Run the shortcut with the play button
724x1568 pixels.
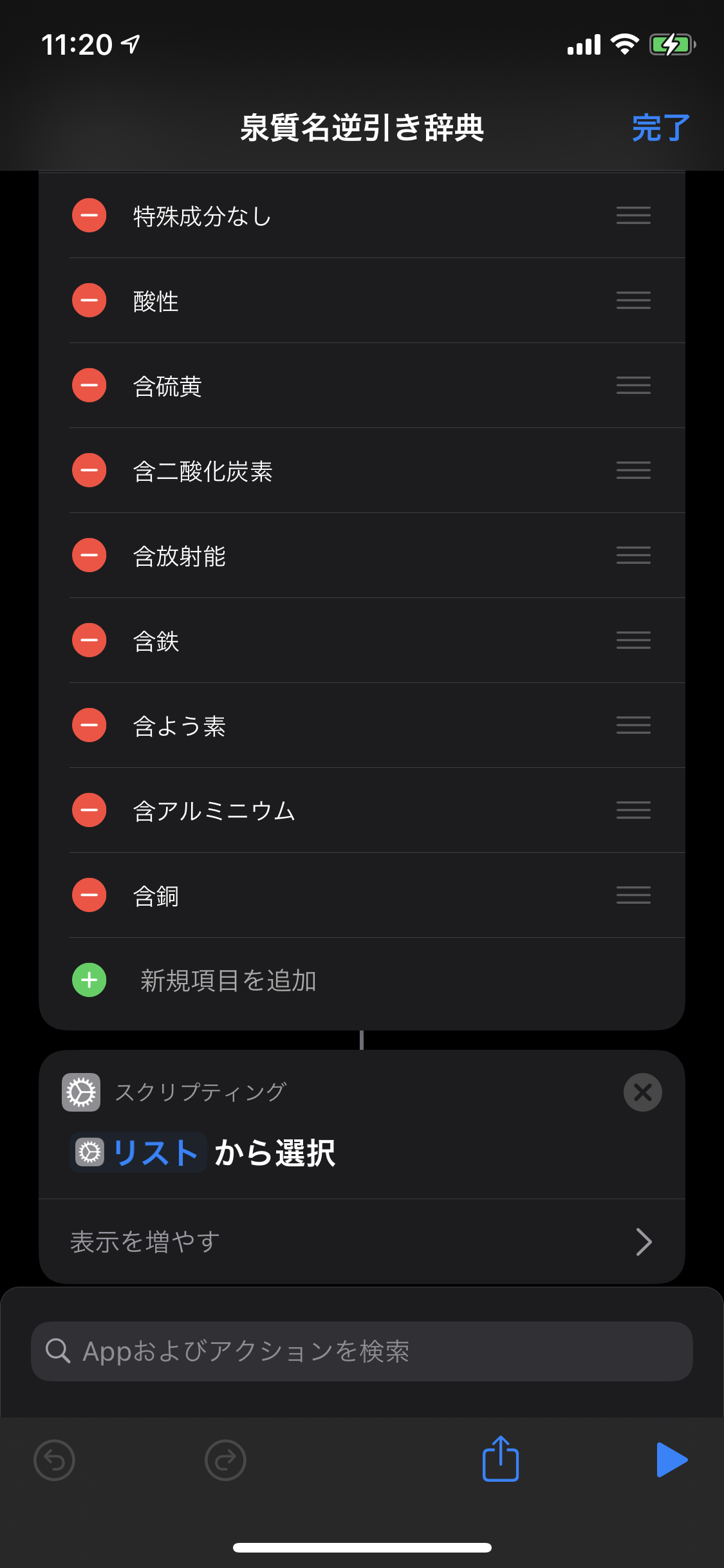[671, 1459]
